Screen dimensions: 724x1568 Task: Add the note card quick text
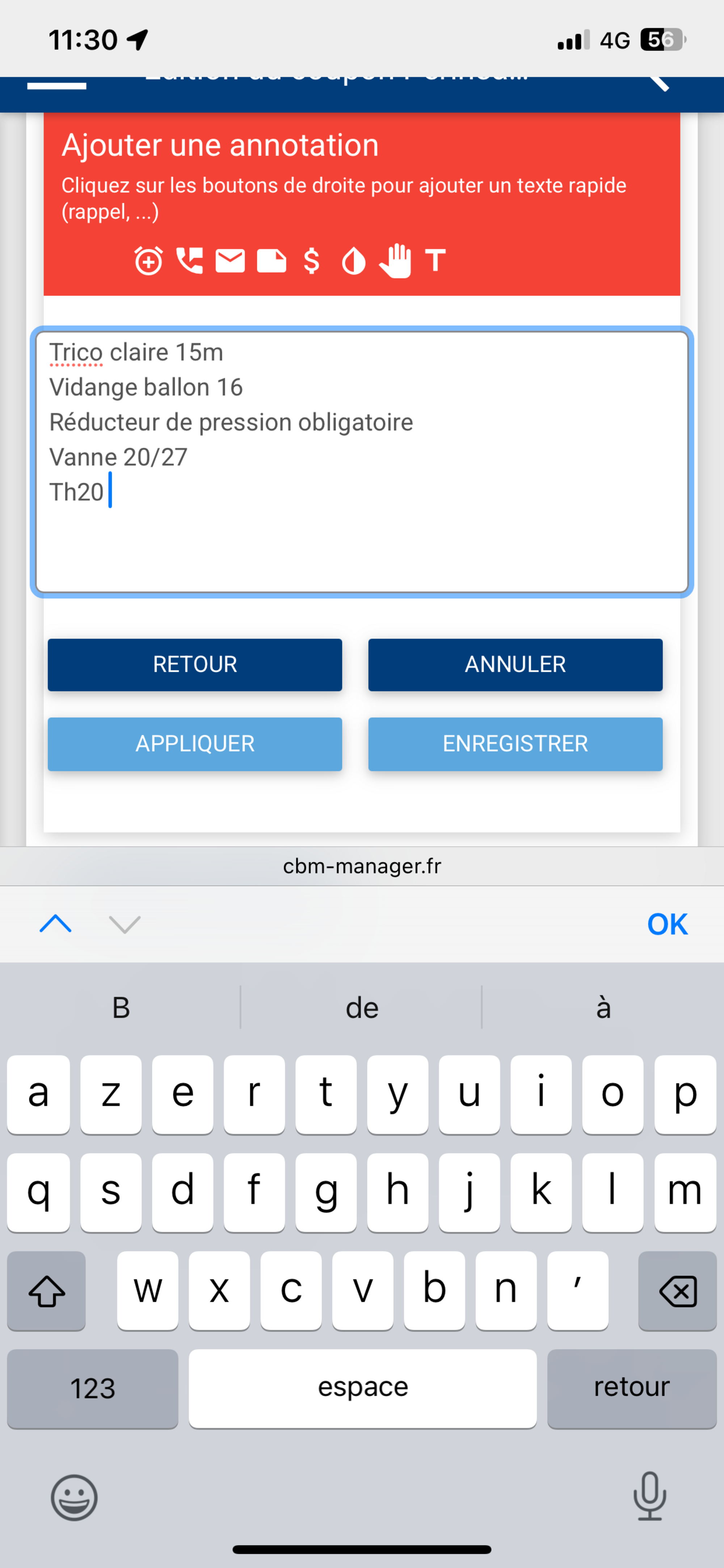point(271,261)
